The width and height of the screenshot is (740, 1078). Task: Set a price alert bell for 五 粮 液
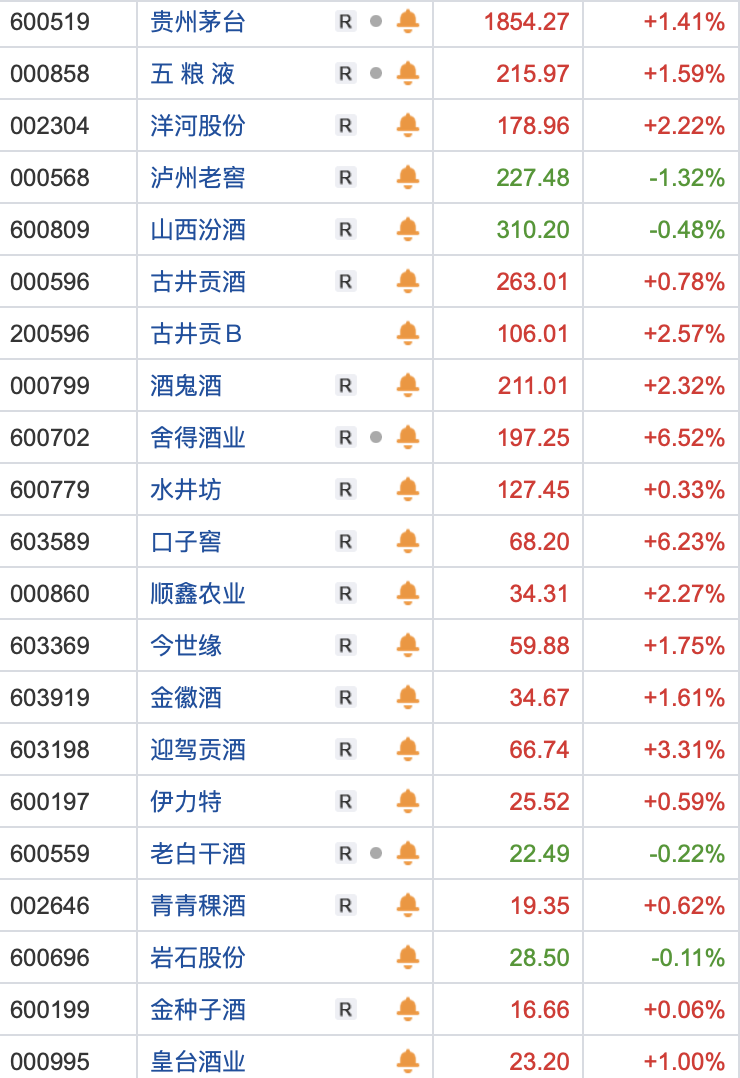coord(407,74)
